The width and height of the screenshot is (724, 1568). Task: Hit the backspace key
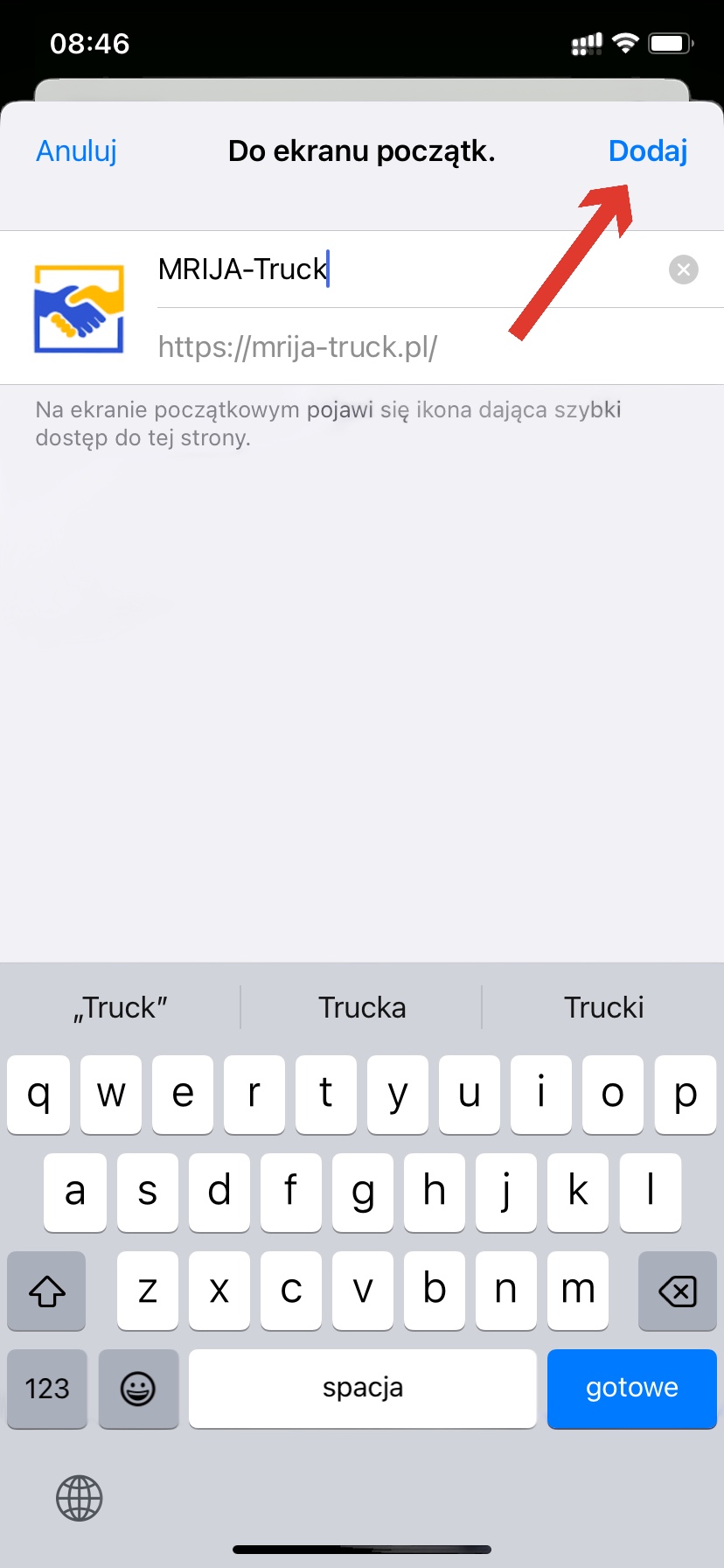point(677,1291)
